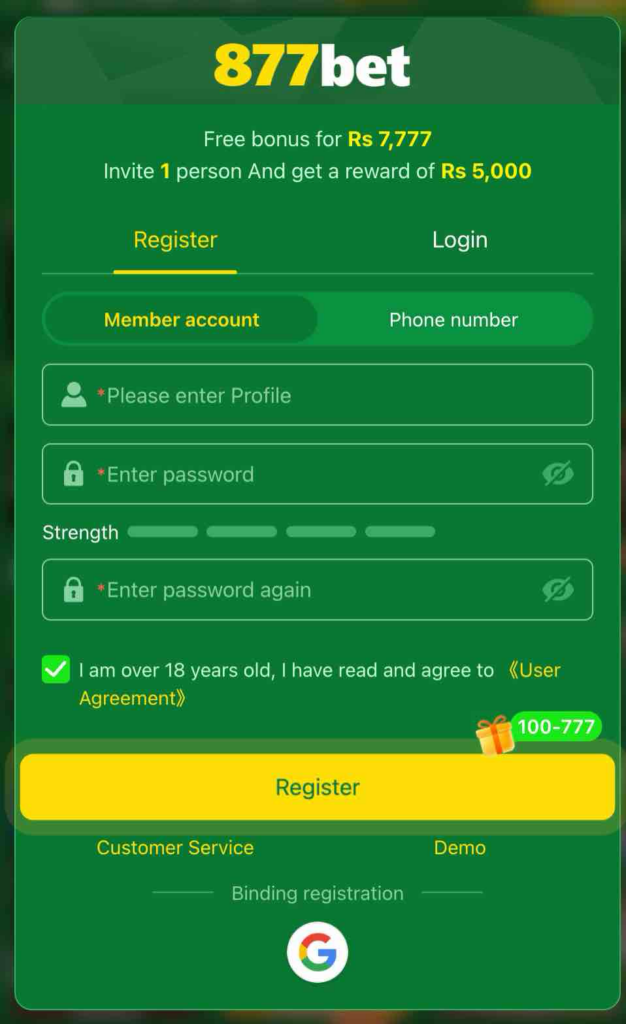The image size is (626, 1024).
Task: Reveal text in Enter password again field
Action: (558, 590)
